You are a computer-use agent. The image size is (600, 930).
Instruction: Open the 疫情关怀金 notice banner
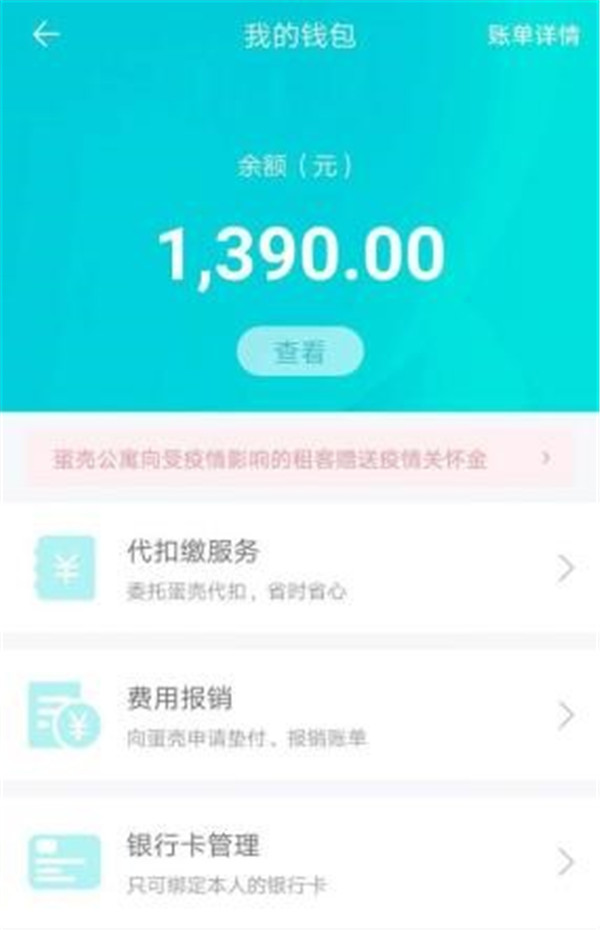[300, 459]
